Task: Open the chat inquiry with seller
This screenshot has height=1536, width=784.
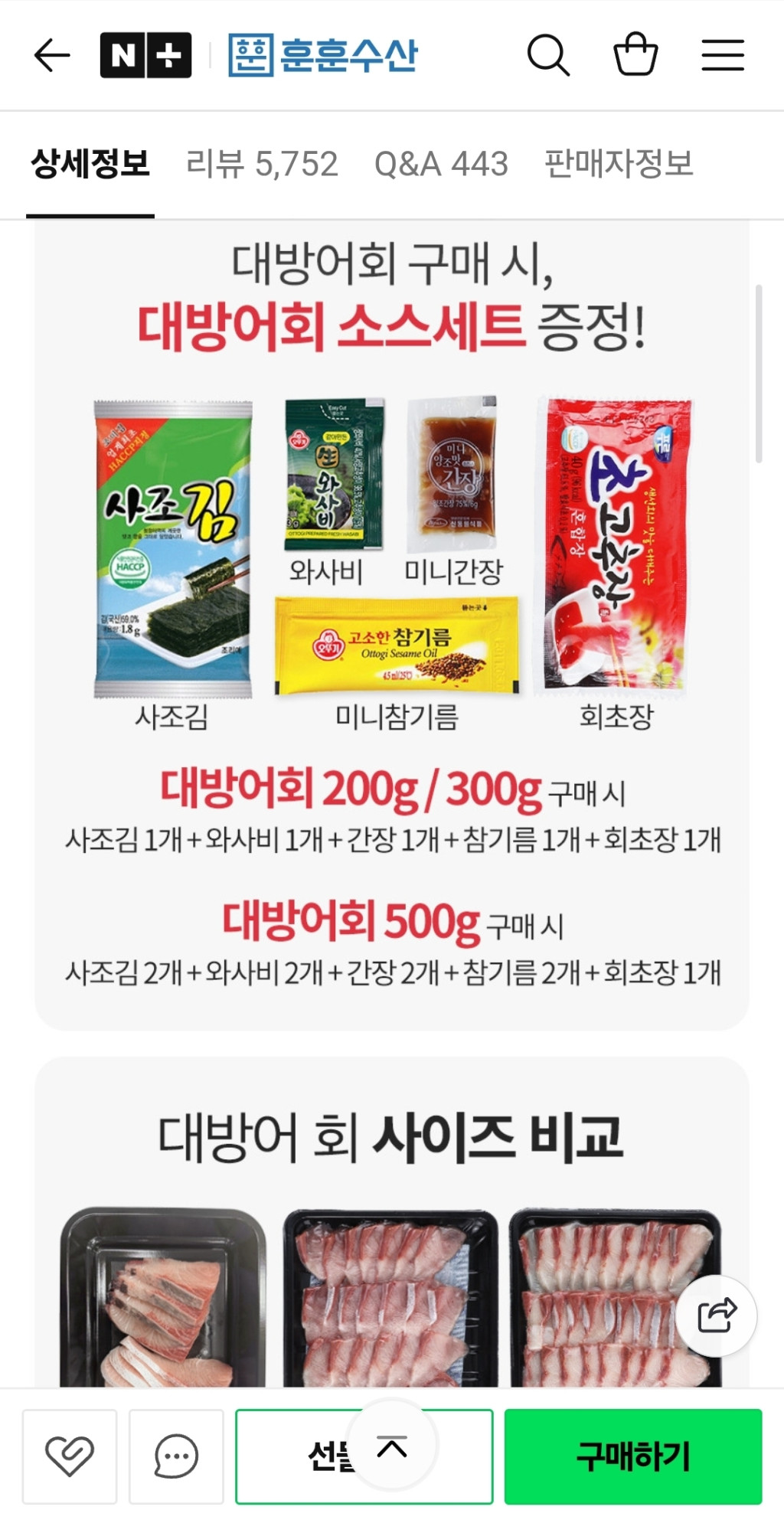Action: point(176,1456)
